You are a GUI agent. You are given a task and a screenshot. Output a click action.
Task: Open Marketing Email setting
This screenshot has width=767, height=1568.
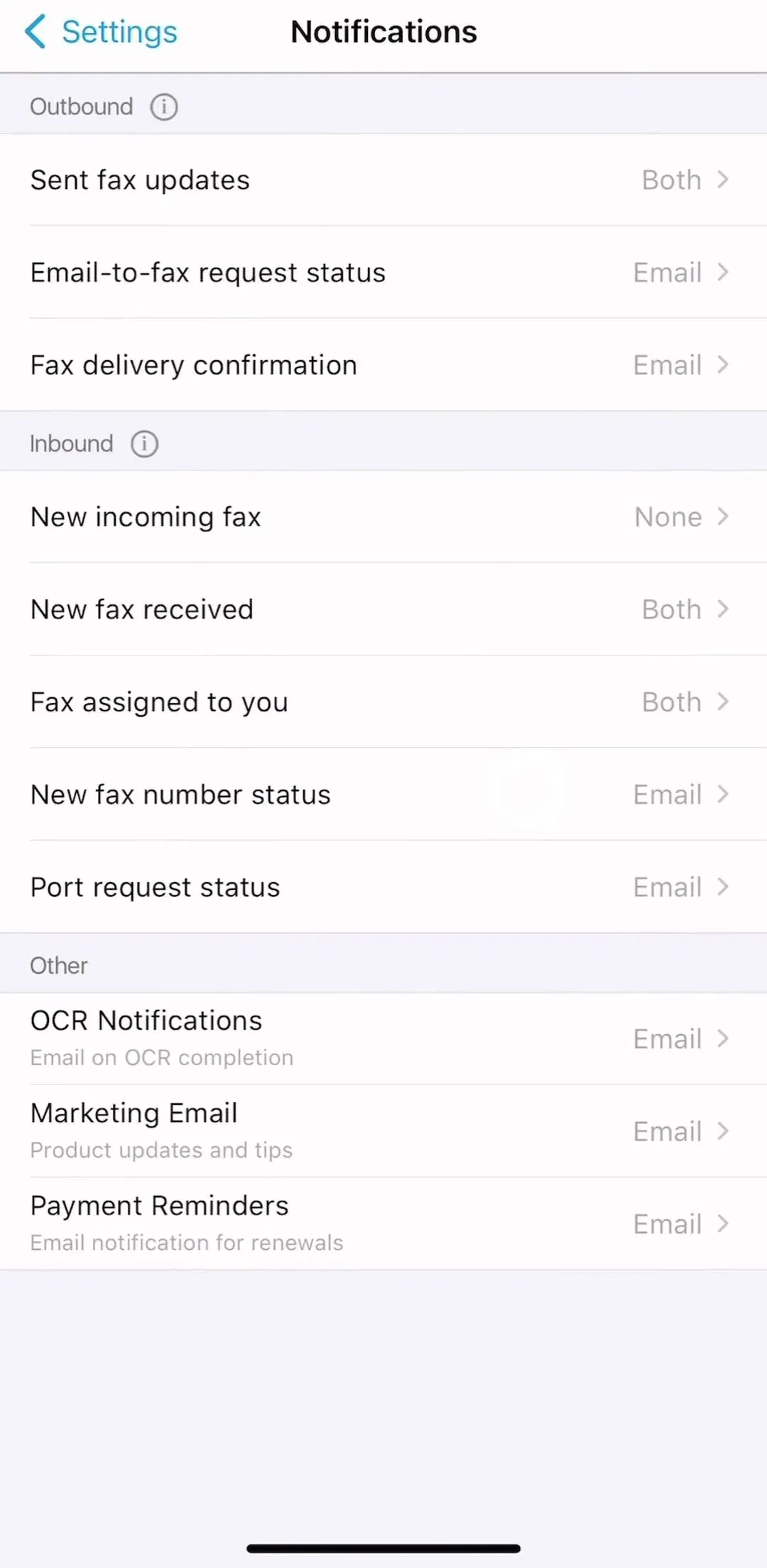tap(383, 1131)
